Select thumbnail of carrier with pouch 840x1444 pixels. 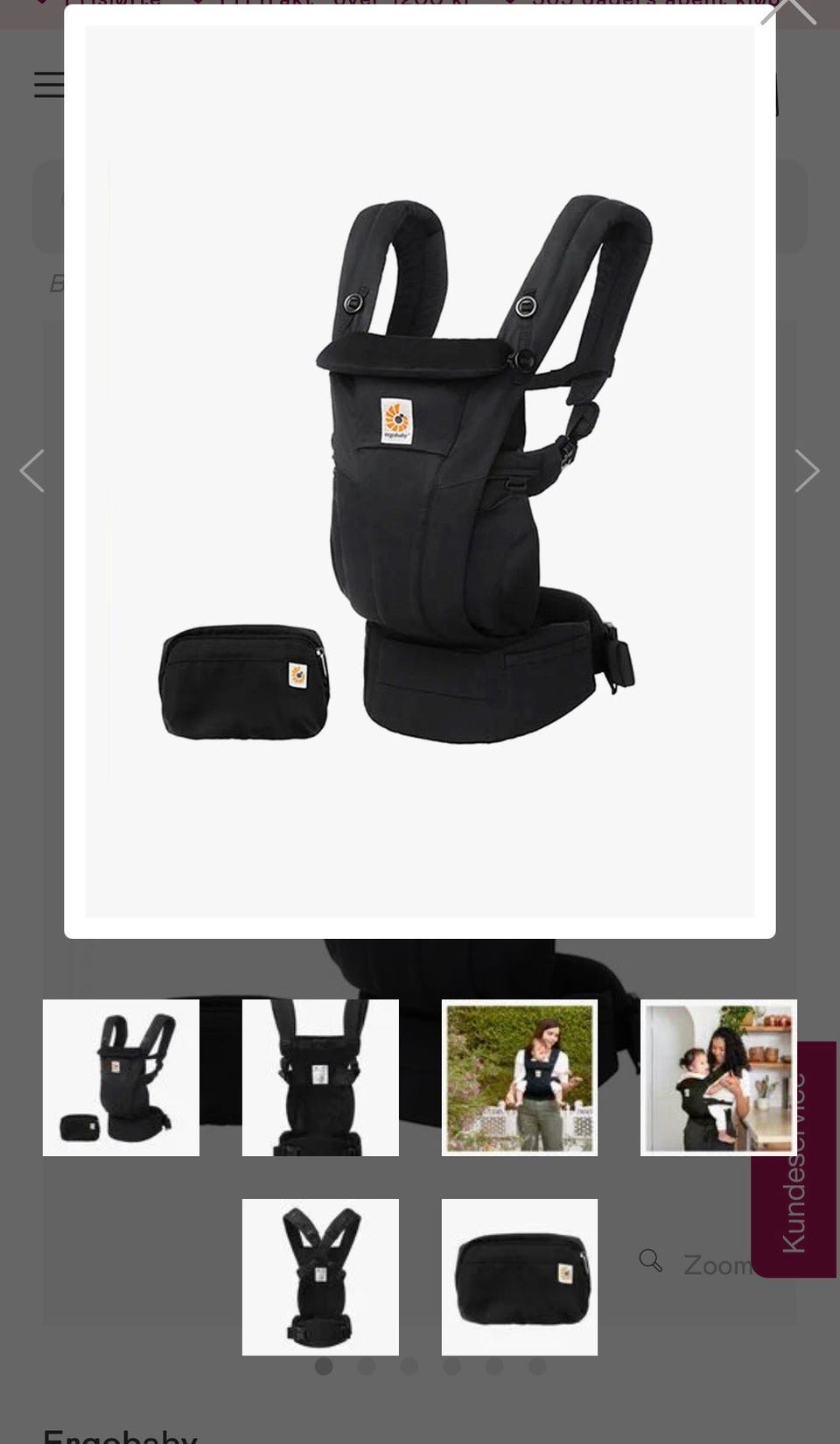coord(121,1077)
